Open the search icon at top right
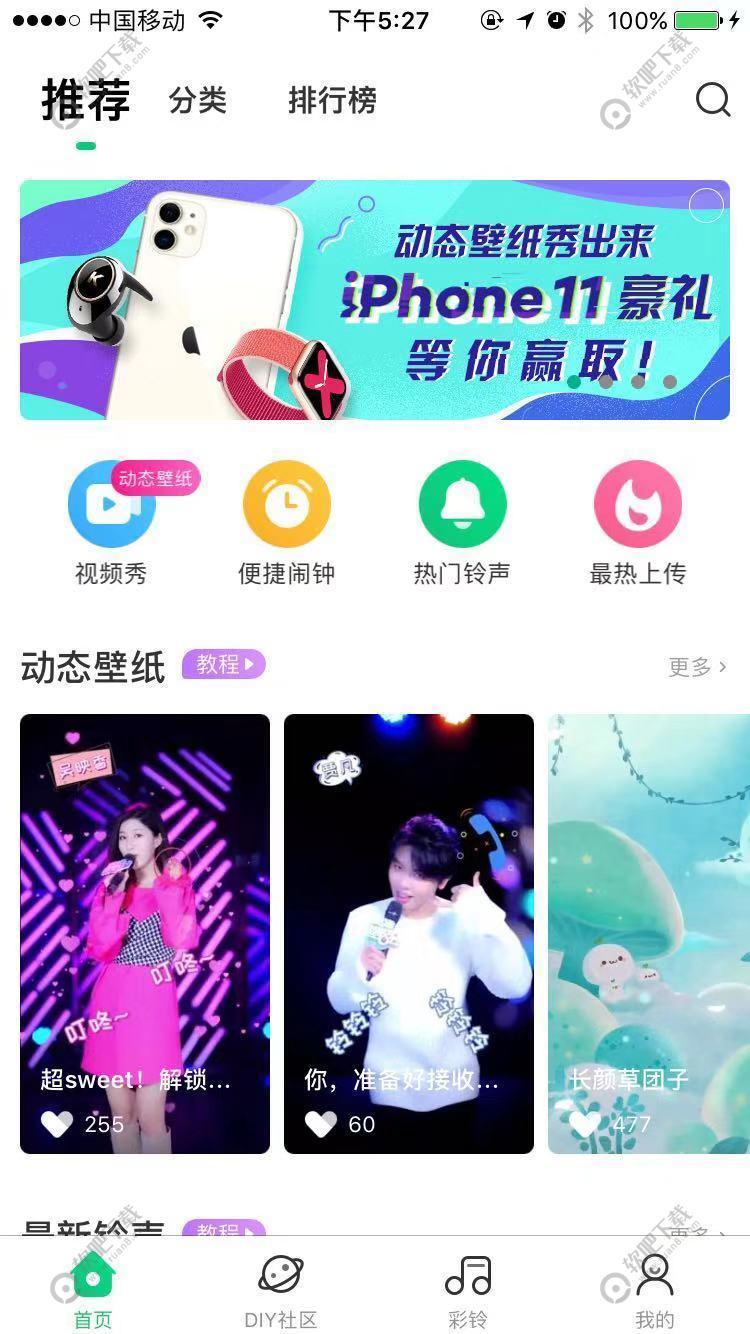 [x=712, y=100]
